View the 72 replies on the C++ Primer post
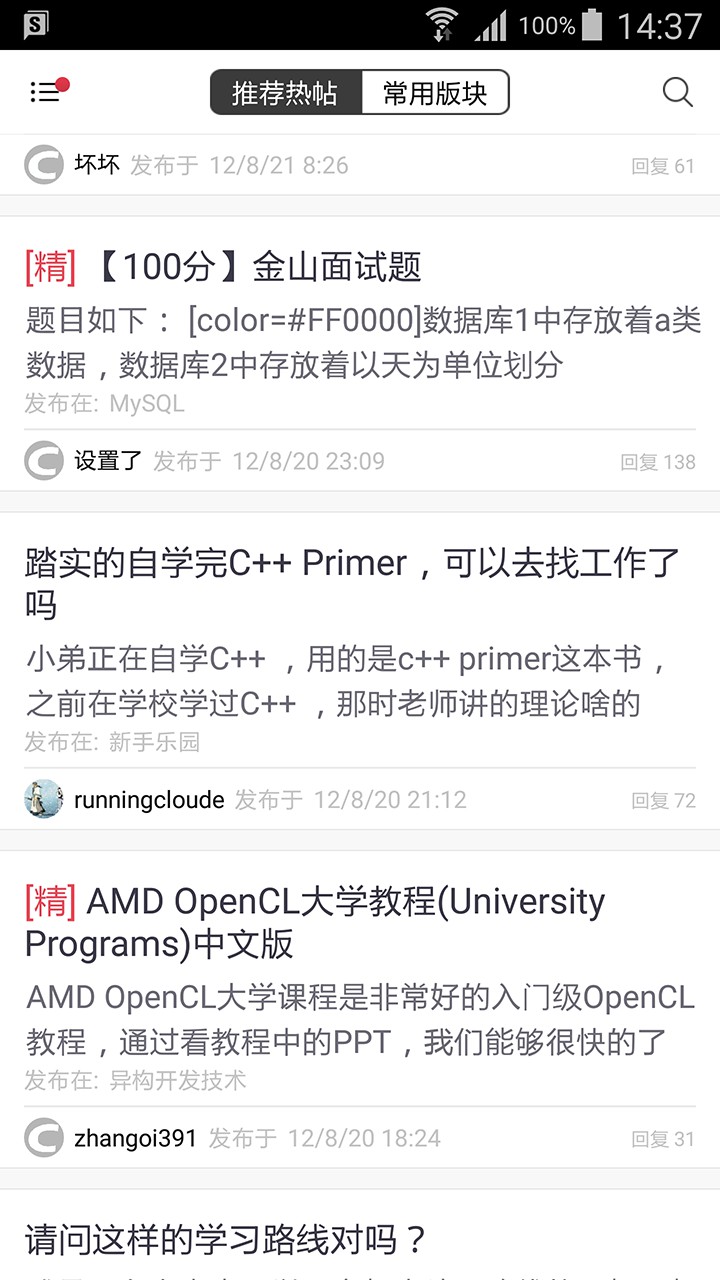Screen dimensions: 720x1280 pos(663,799)
